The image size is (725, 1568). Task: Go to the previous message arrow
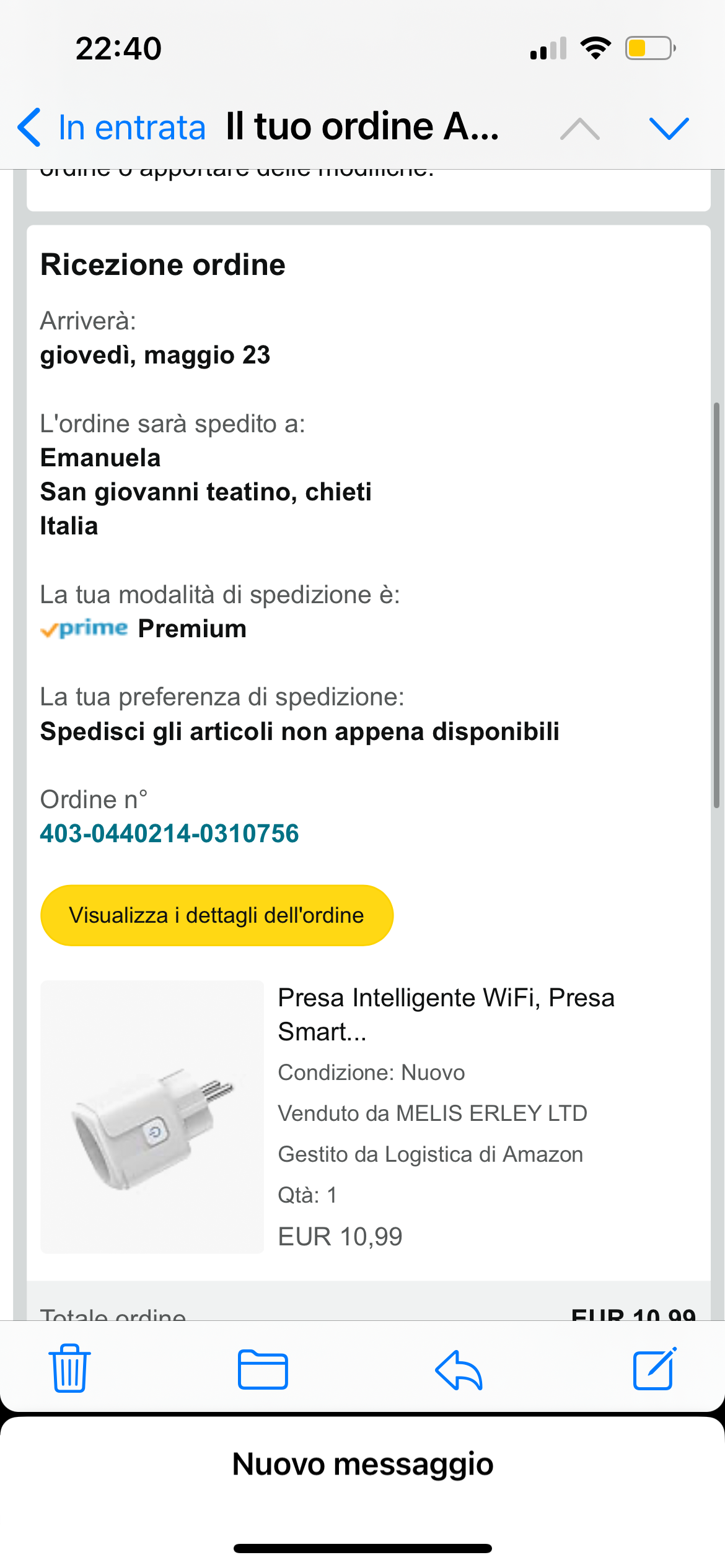(579, 129)
